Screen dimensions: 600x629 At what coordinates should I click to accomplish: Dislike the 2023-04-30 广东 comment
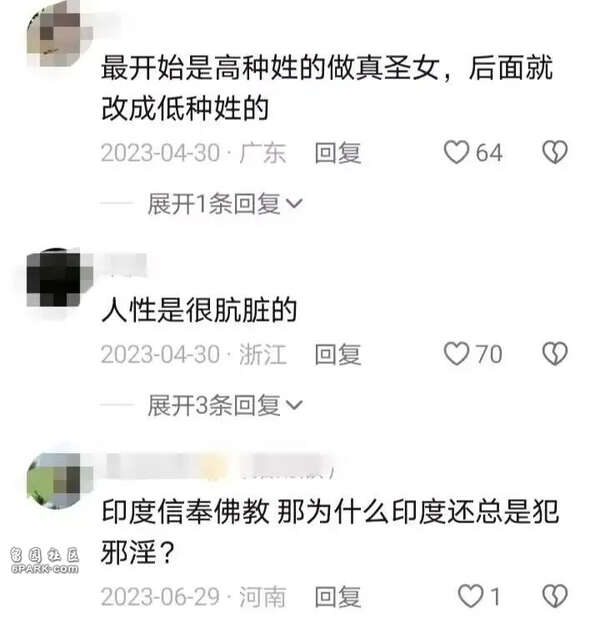coord(554,153)
